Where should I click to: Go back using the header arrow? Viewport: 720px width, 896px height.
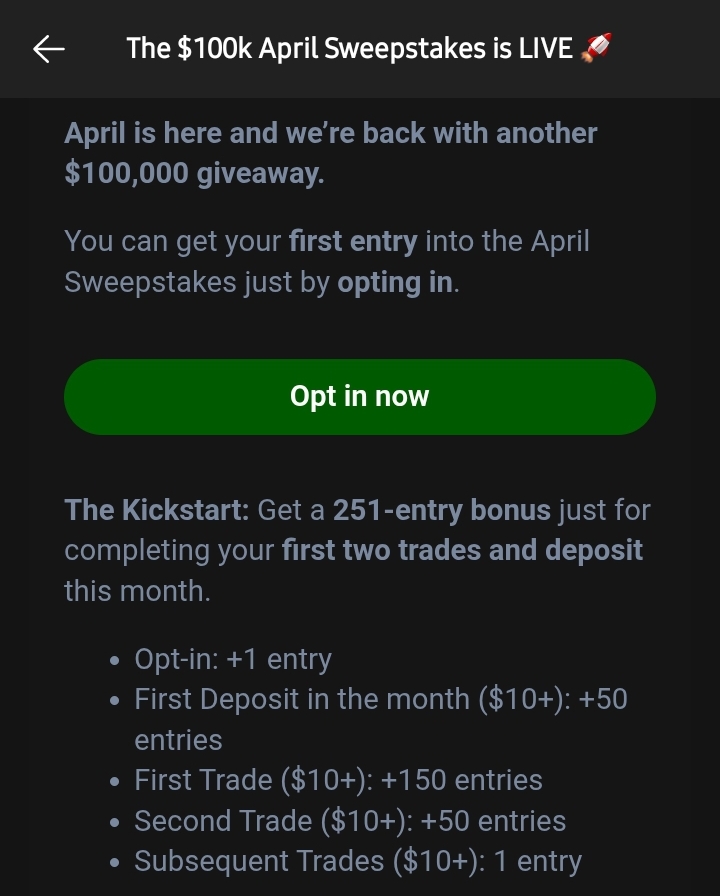pyautogui.click(x=48, y=49)
